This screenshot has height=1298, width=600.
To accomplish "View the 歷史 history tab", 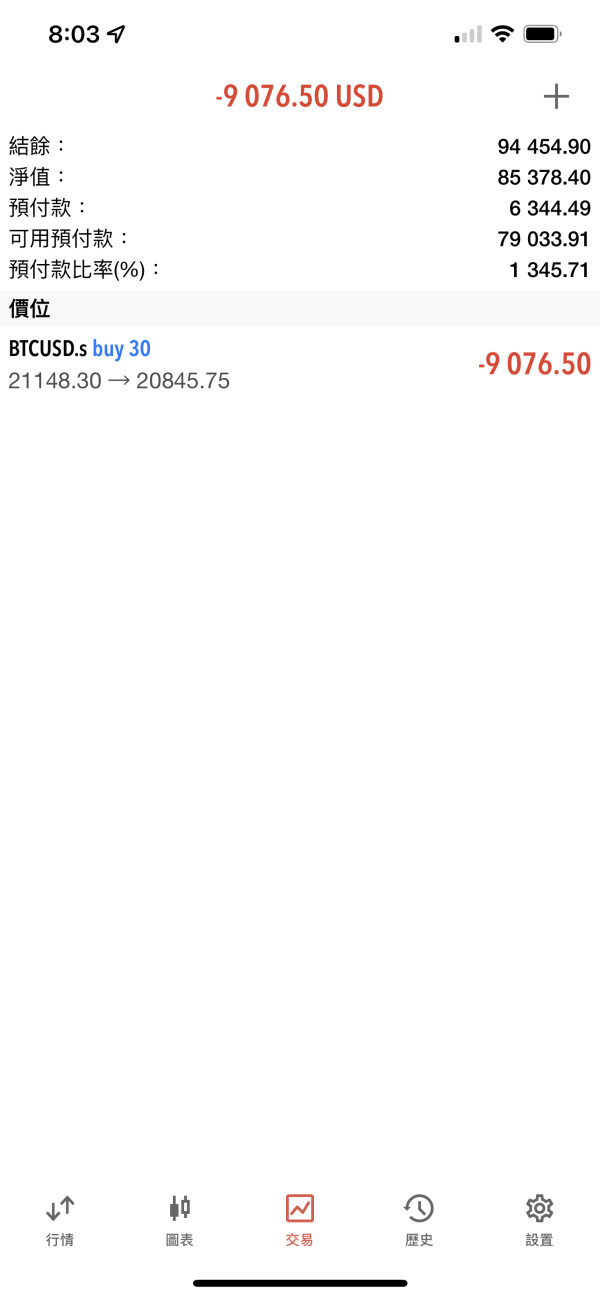I will pos(419,1220).
